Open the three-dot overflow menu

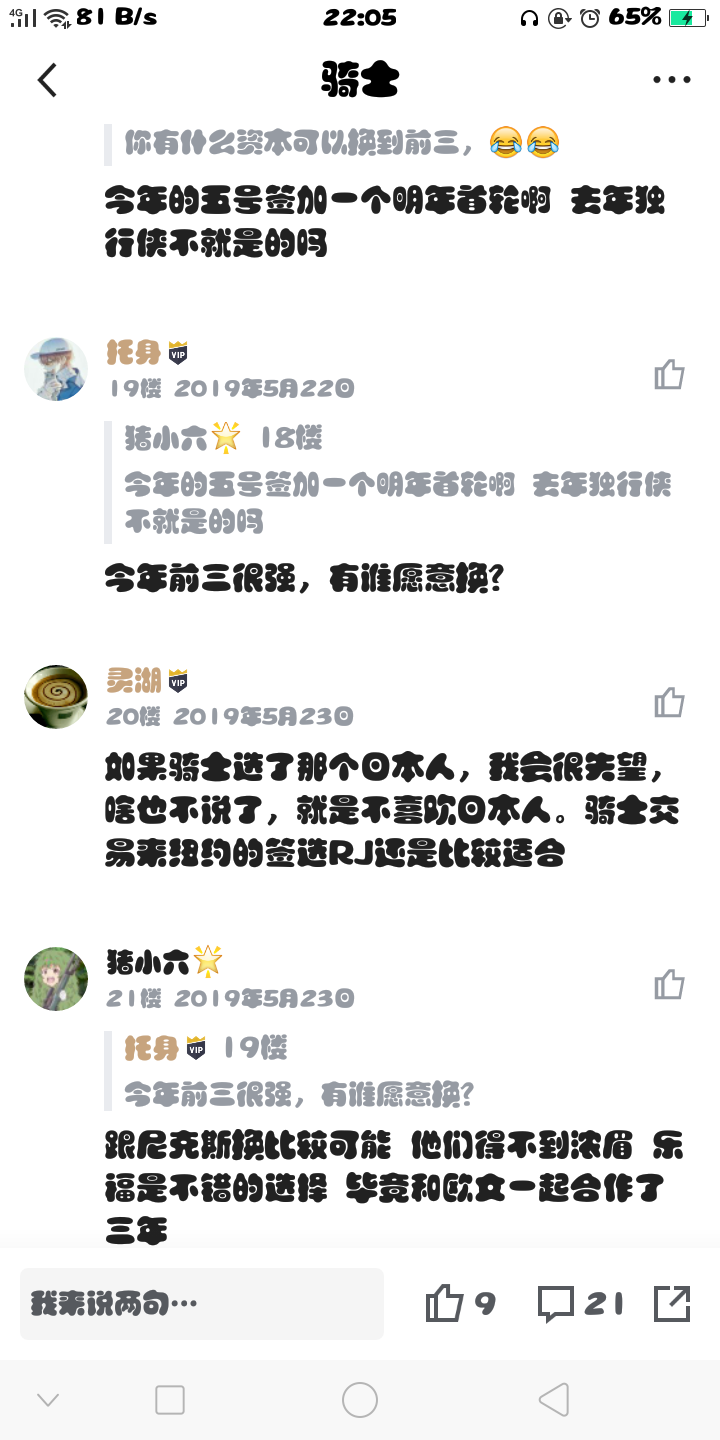point(671,80)
